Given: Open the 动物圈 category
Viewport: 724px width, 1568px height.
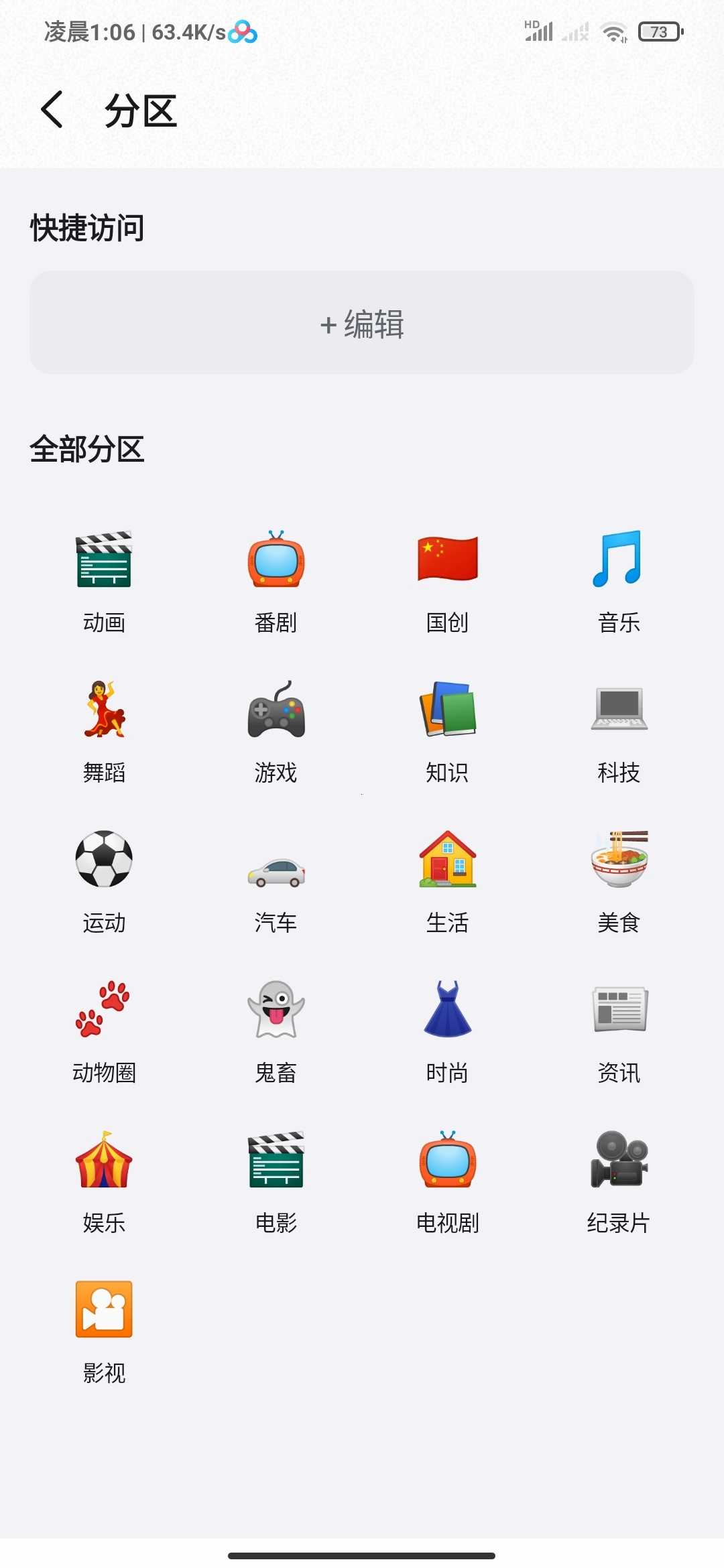Looking at the screenshot, I should (x=104, y=1031).
